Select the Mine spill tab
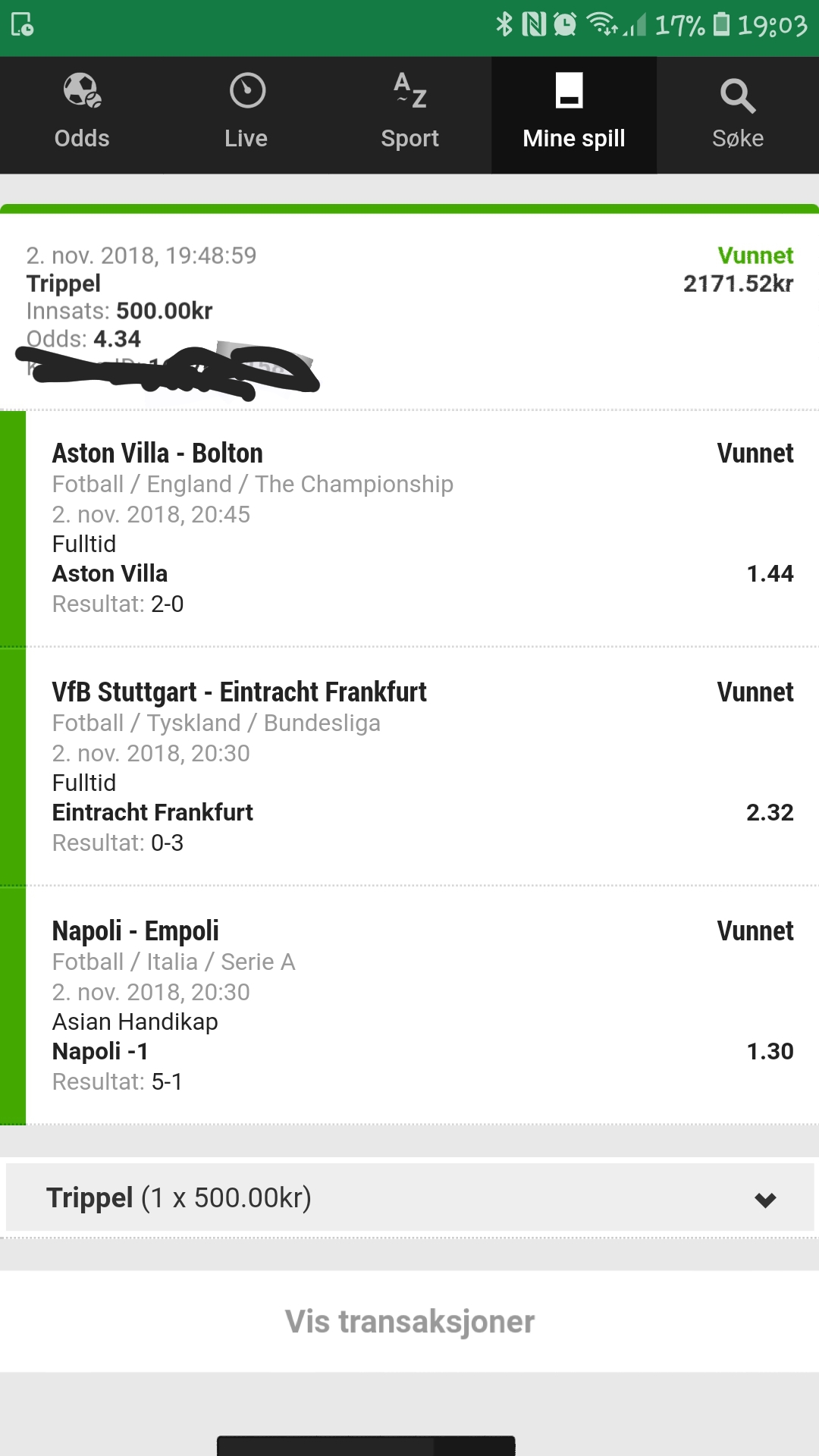819x1456 pixels. point(574,115)
